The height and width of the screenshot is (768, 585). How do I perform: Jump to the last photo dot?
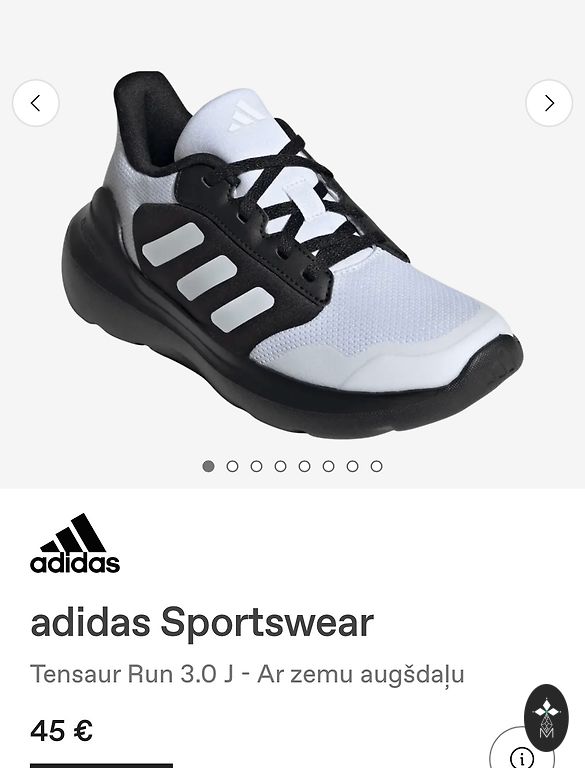click(376, 466)
